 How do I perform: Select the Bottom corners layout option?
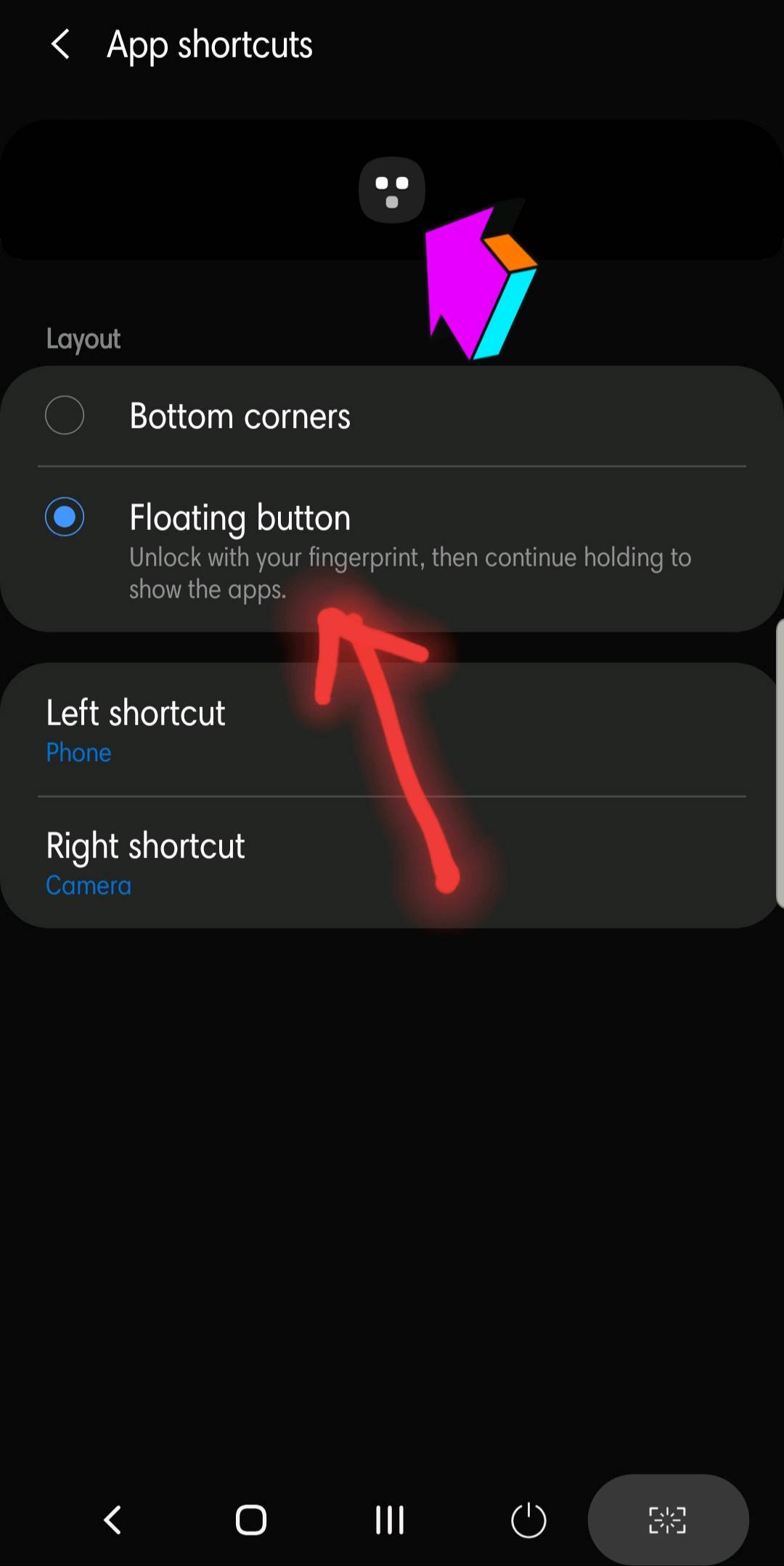pos(240,415)
